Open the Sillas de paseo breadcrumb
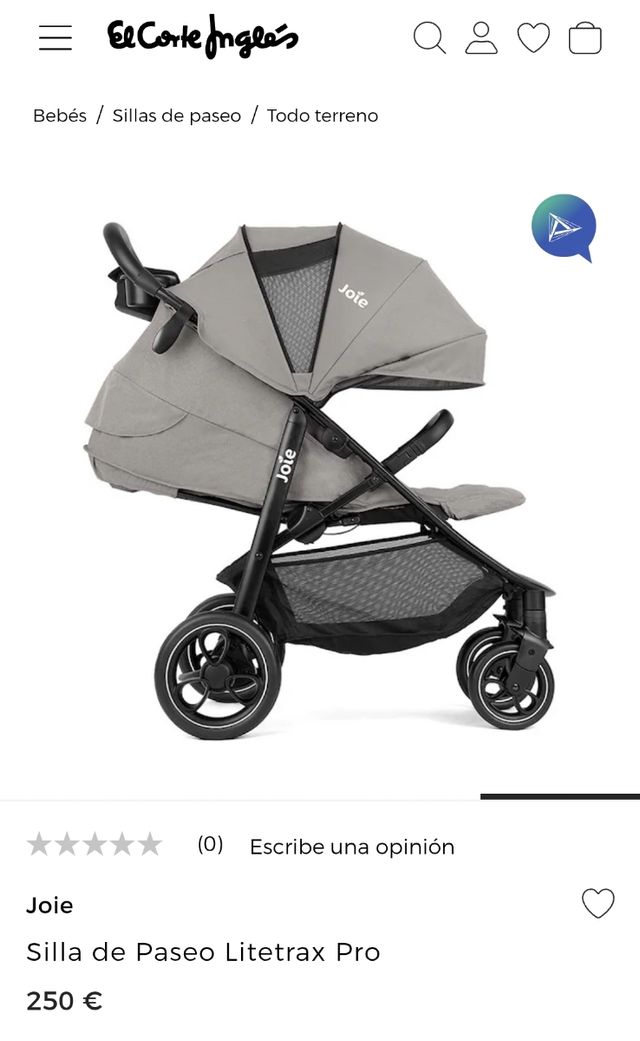 pos(177,116)
